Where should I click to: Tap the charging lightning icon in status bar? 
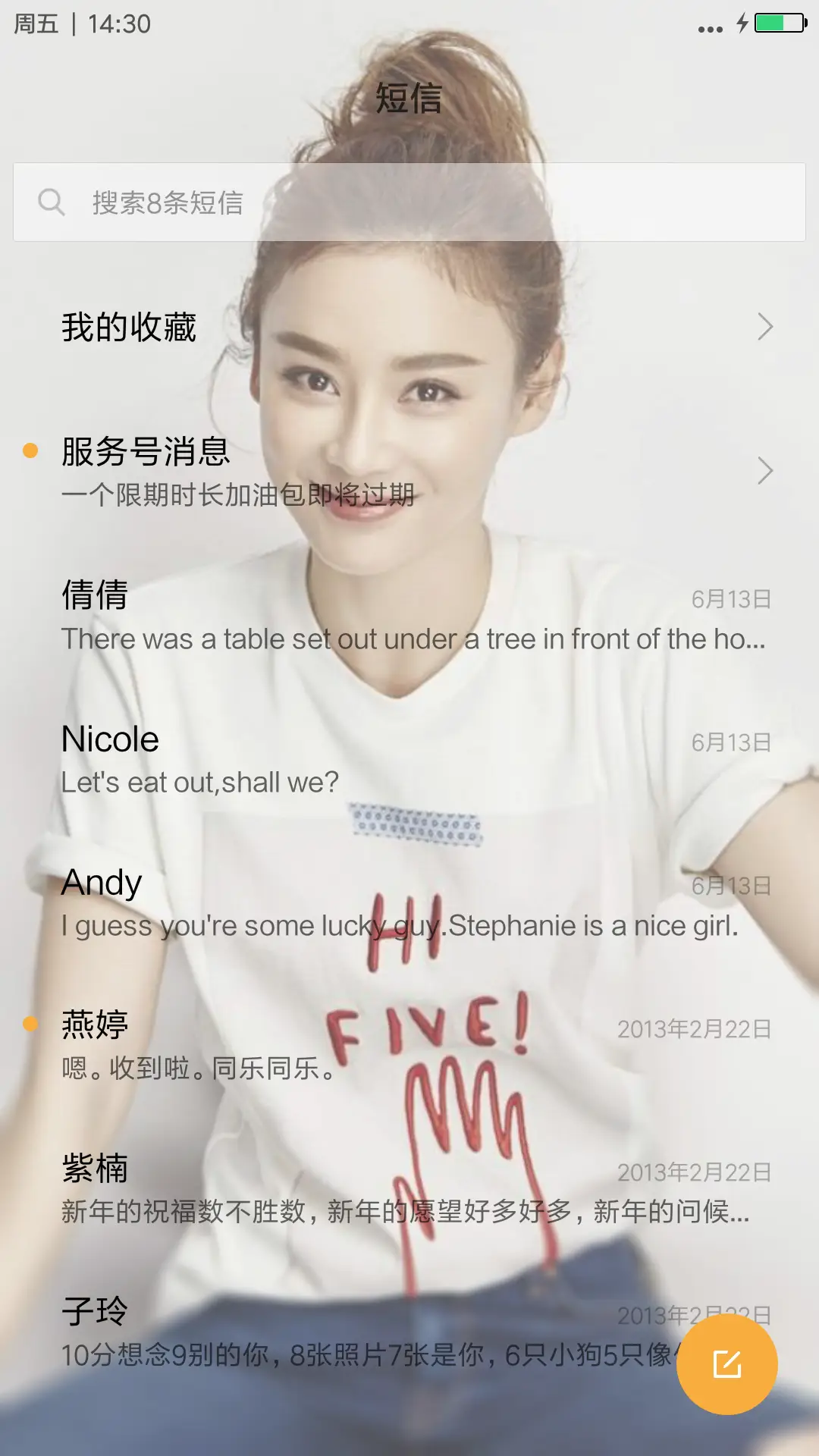point(741,23)
